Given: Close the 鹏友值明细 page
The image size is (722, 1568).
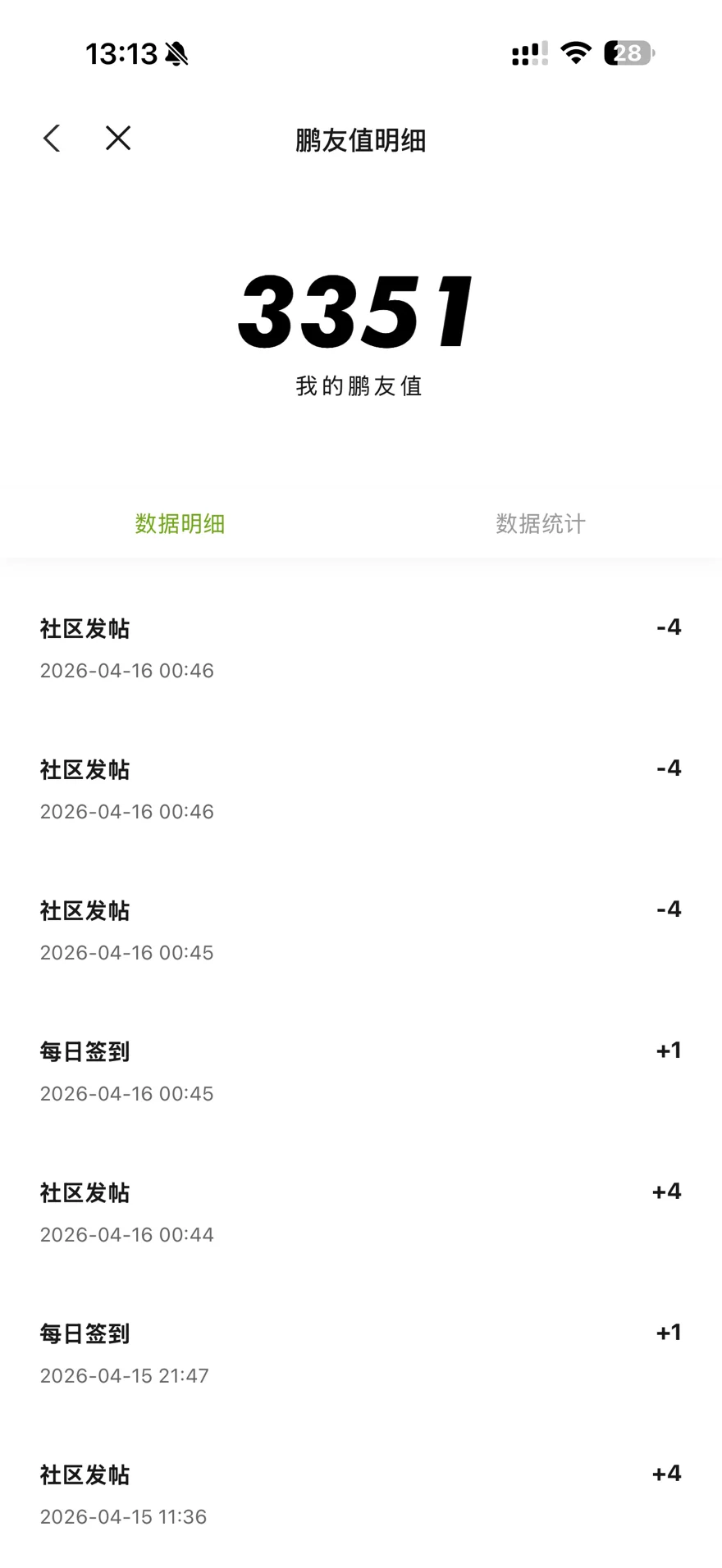Looking at the screenshot, I should coord(118,139).
